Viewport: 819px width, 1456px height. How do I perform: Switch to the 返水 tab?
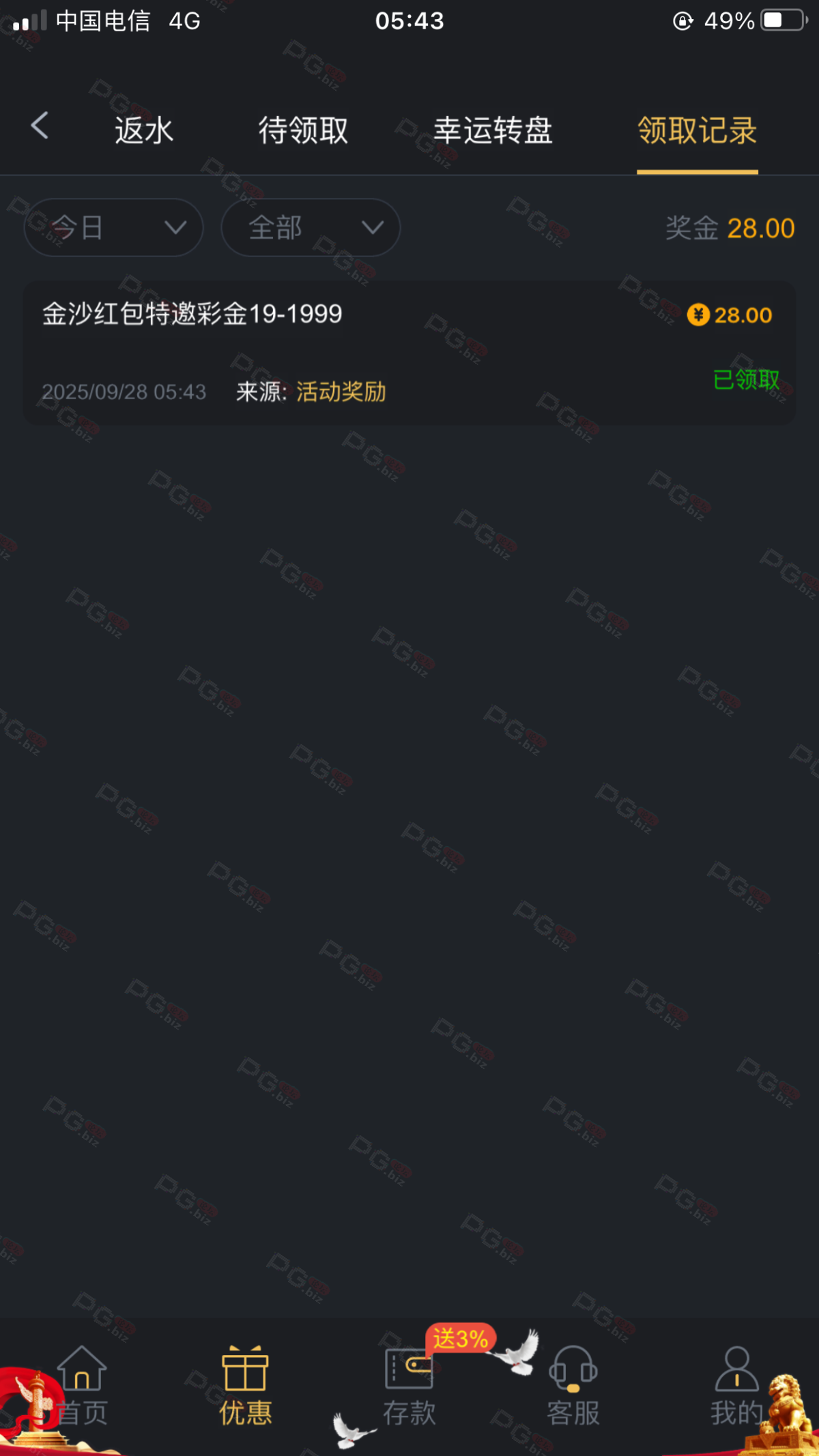coord(144,130)
